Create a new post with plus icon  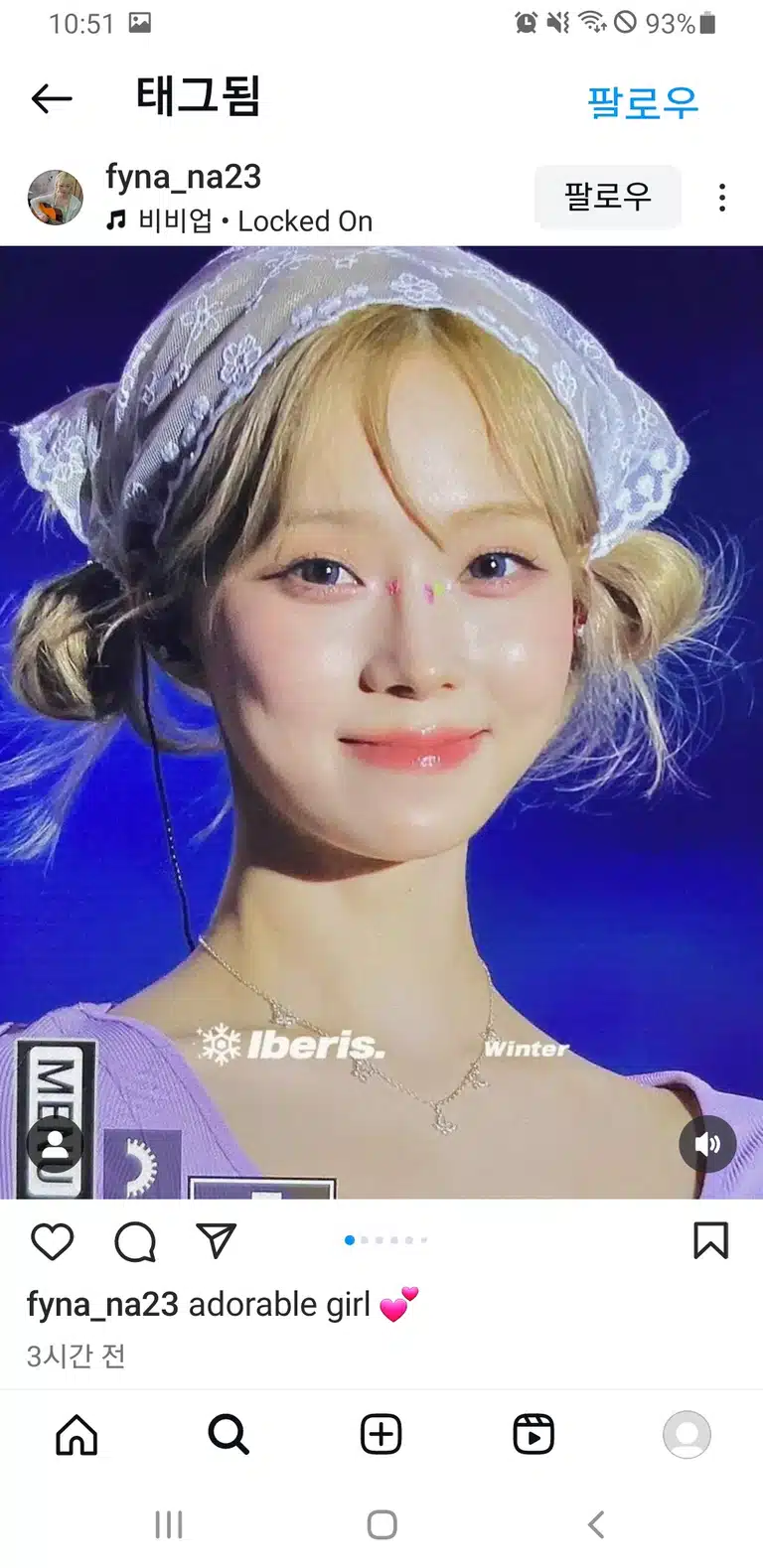(381, 1434)
